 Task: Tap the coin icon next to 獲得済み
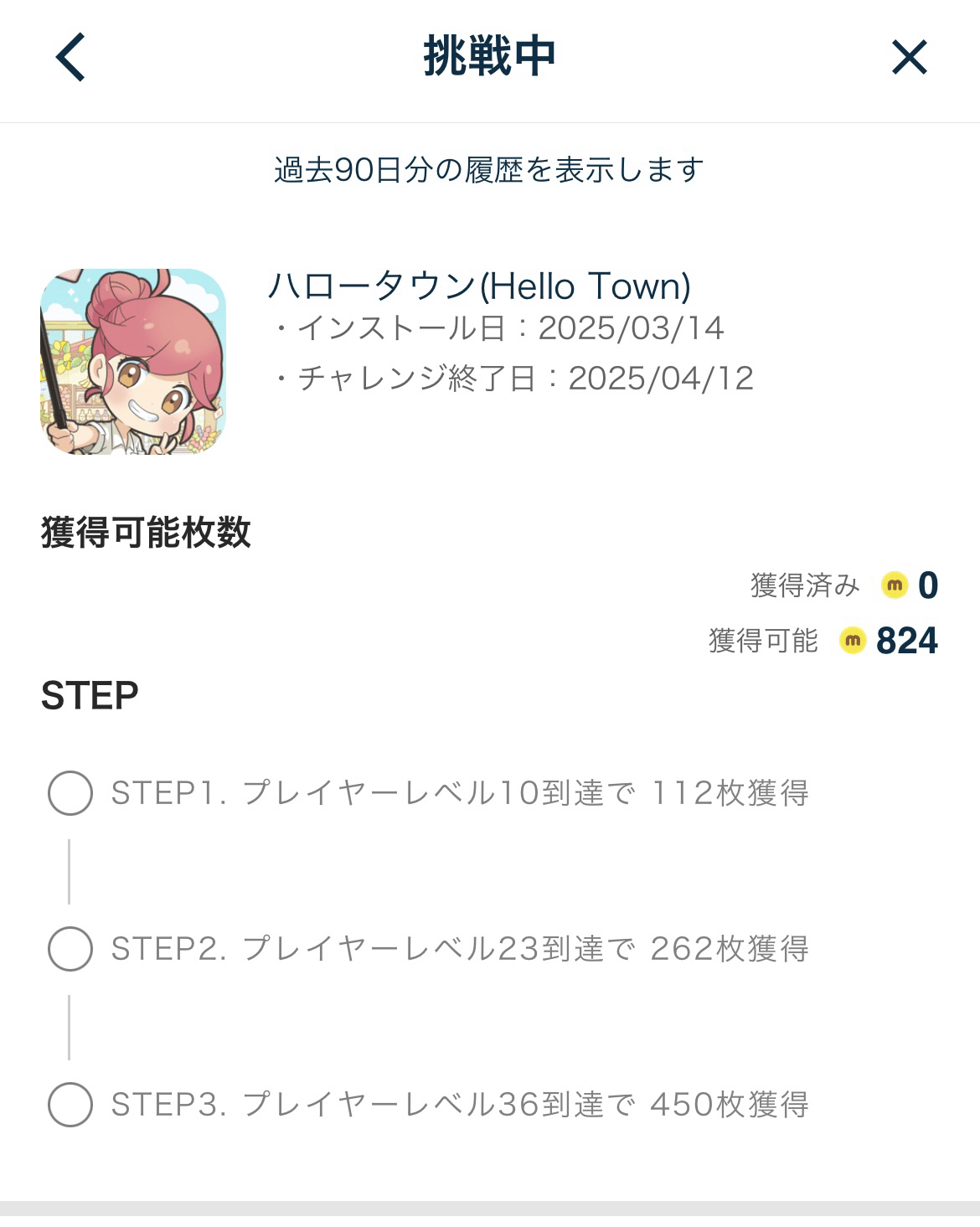coord(894,586)
